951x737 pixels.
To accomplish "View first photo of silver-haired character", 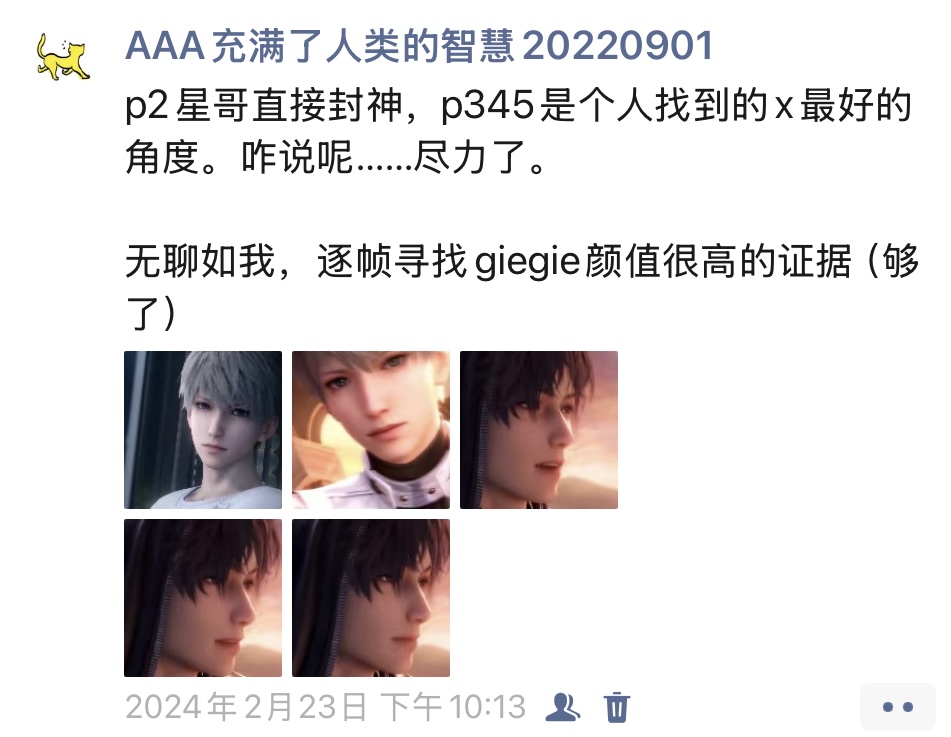I will point(203,430).
